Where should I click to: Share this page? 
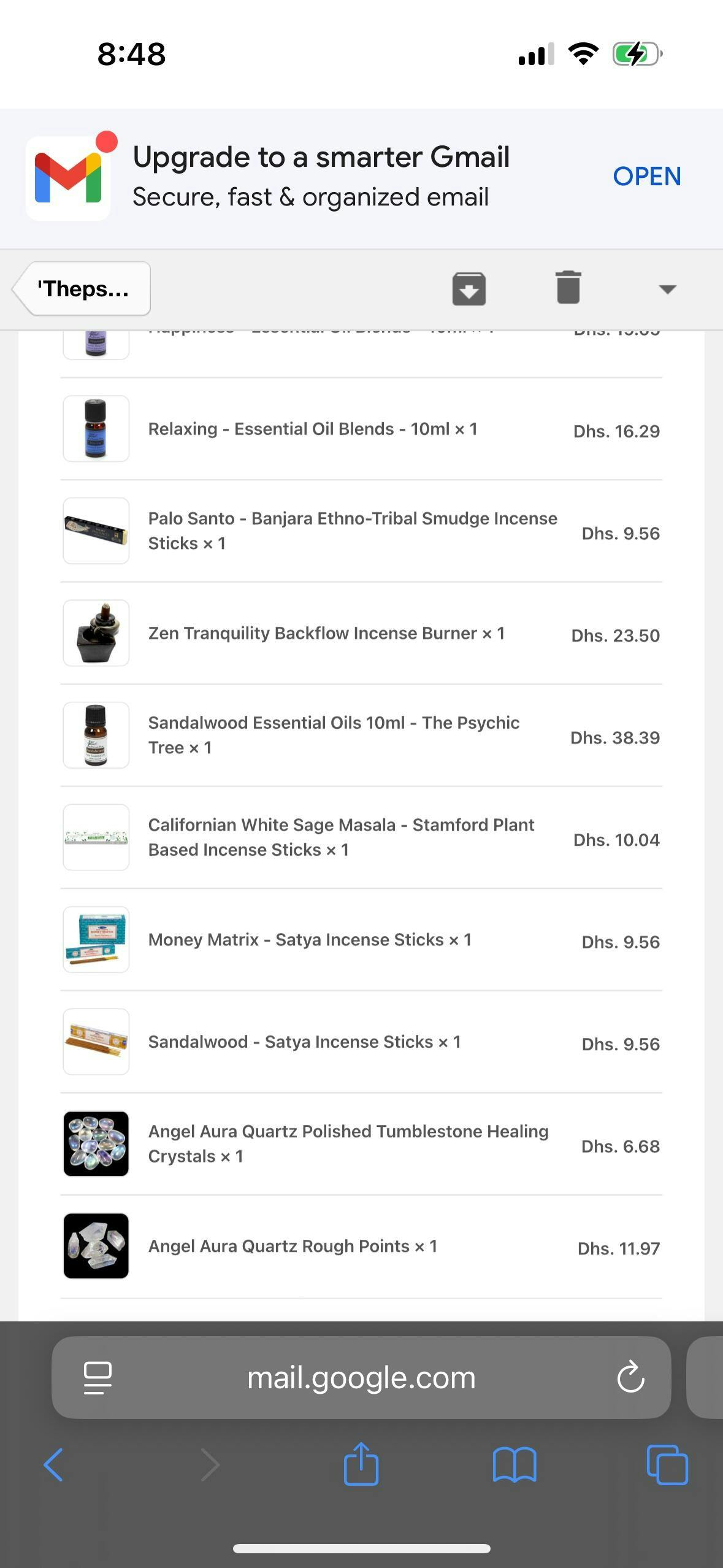point(361,1464)
